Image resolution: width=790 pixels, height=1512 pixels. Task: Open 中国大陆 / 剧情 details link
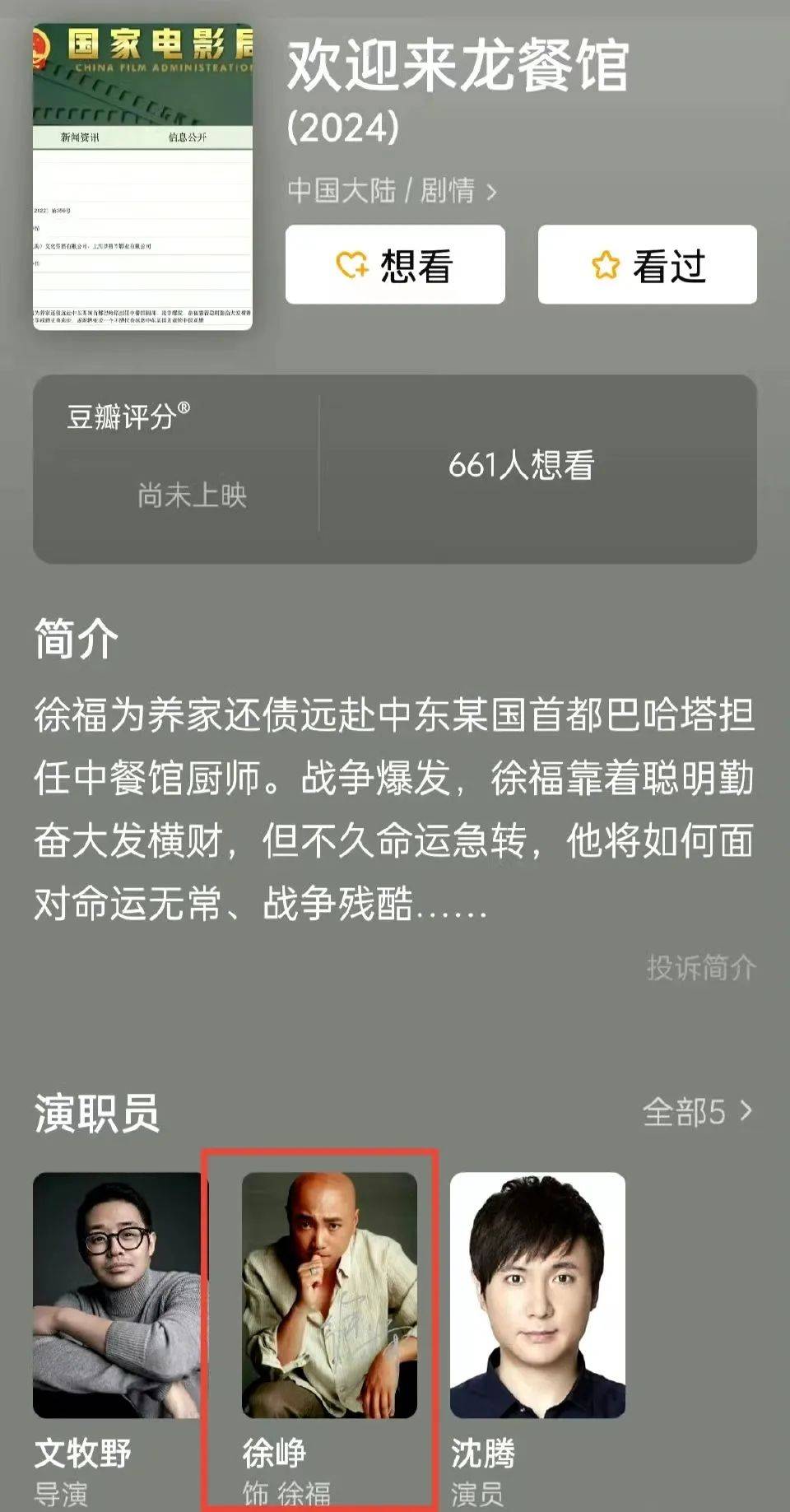pyautogui.click(x=392, y=191)
